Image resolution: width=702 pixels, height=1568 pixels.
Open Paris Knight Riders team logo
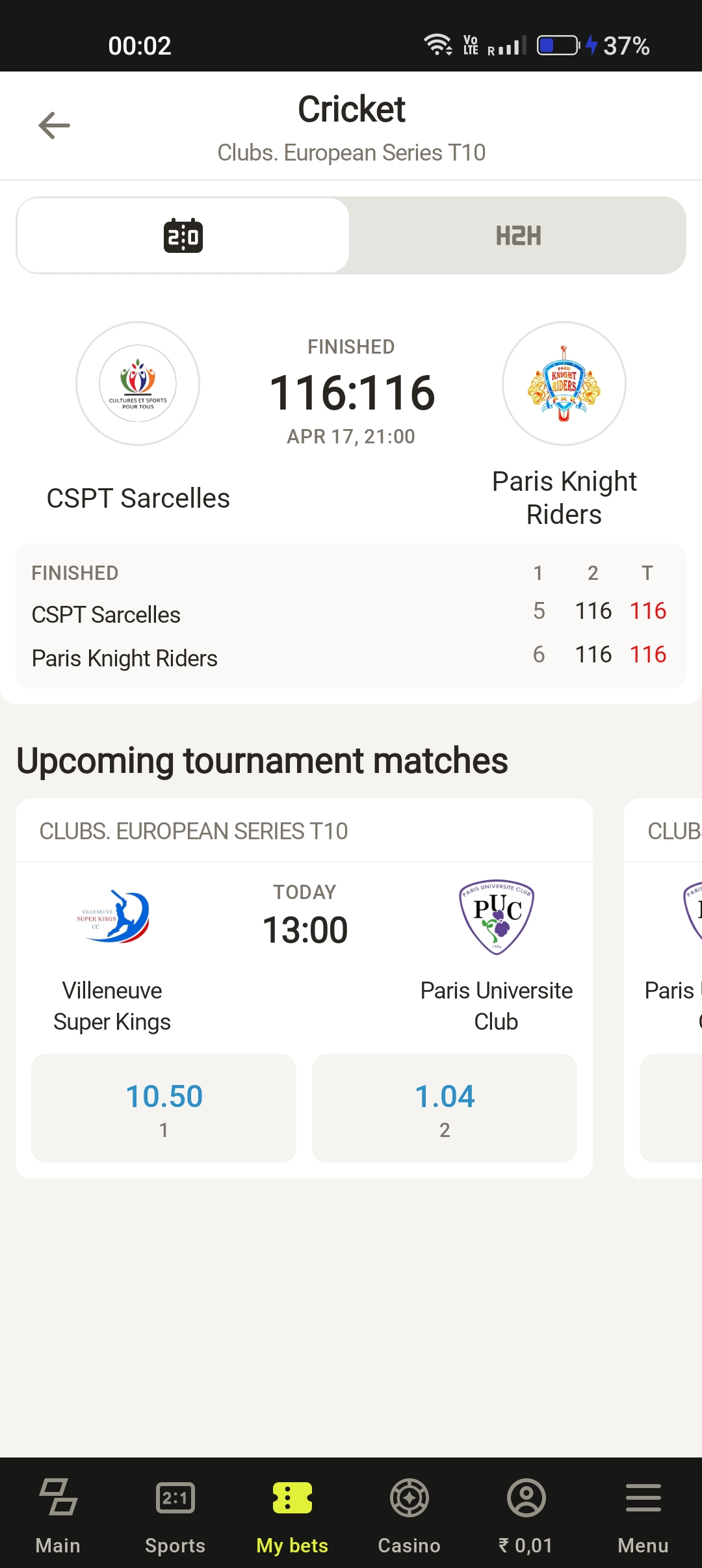click(564, 384)
